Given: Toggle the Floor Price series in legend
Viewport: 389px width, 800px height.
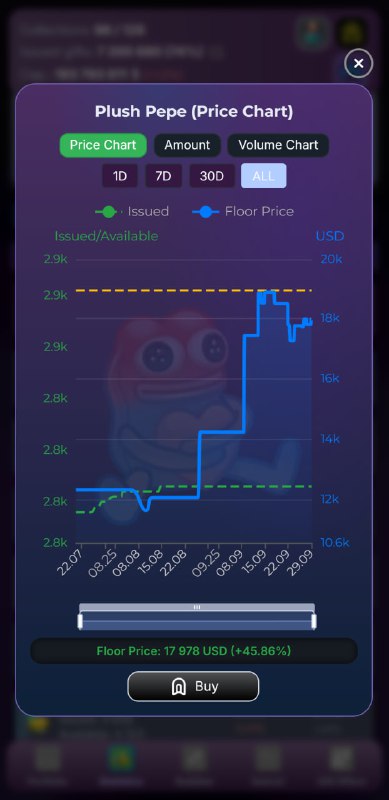Looking at the screenshot, I should [x=243, y=211].
